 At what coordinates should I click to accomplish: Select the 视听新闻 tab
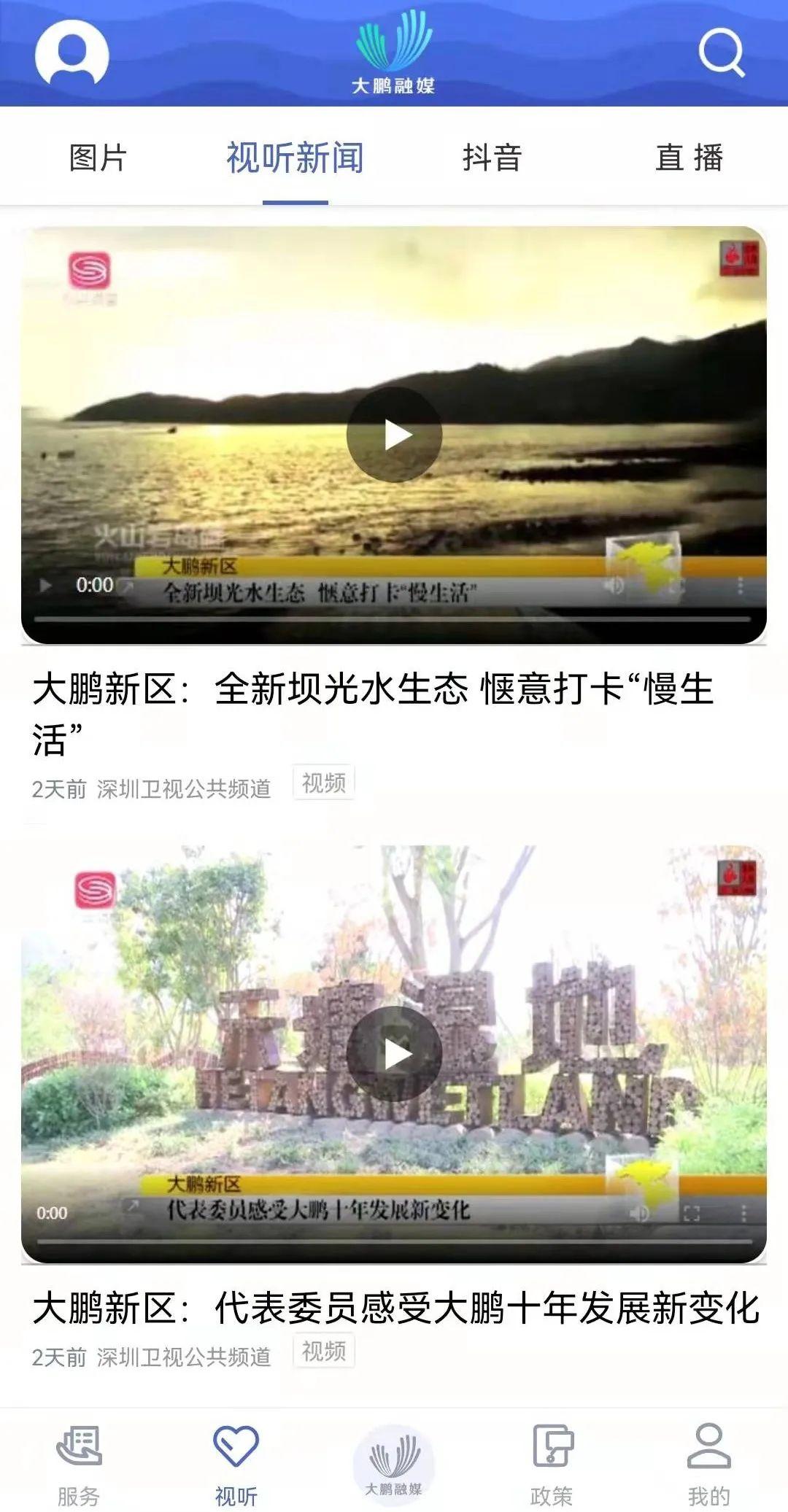coord(295,158)
